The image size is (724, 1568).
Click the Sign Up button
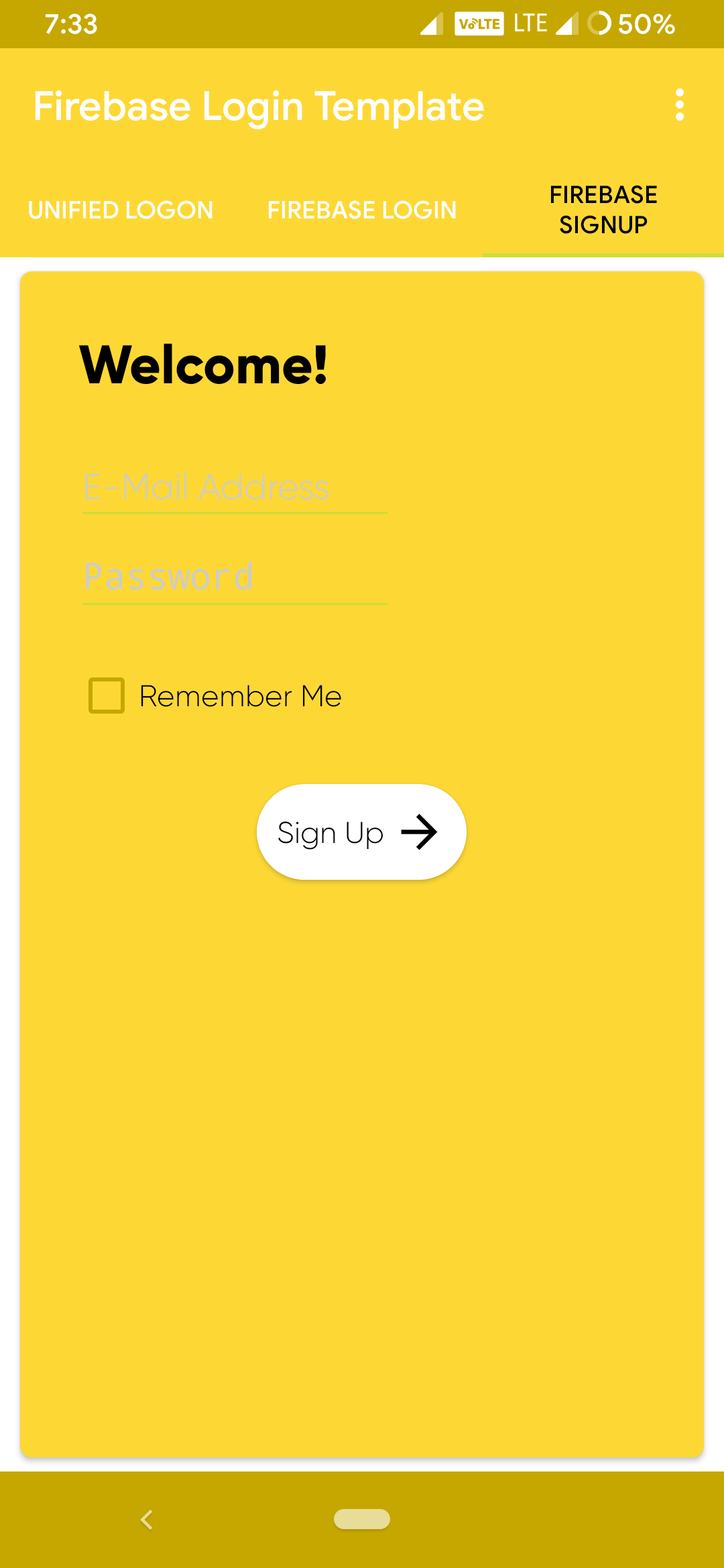tap(361, 832)
